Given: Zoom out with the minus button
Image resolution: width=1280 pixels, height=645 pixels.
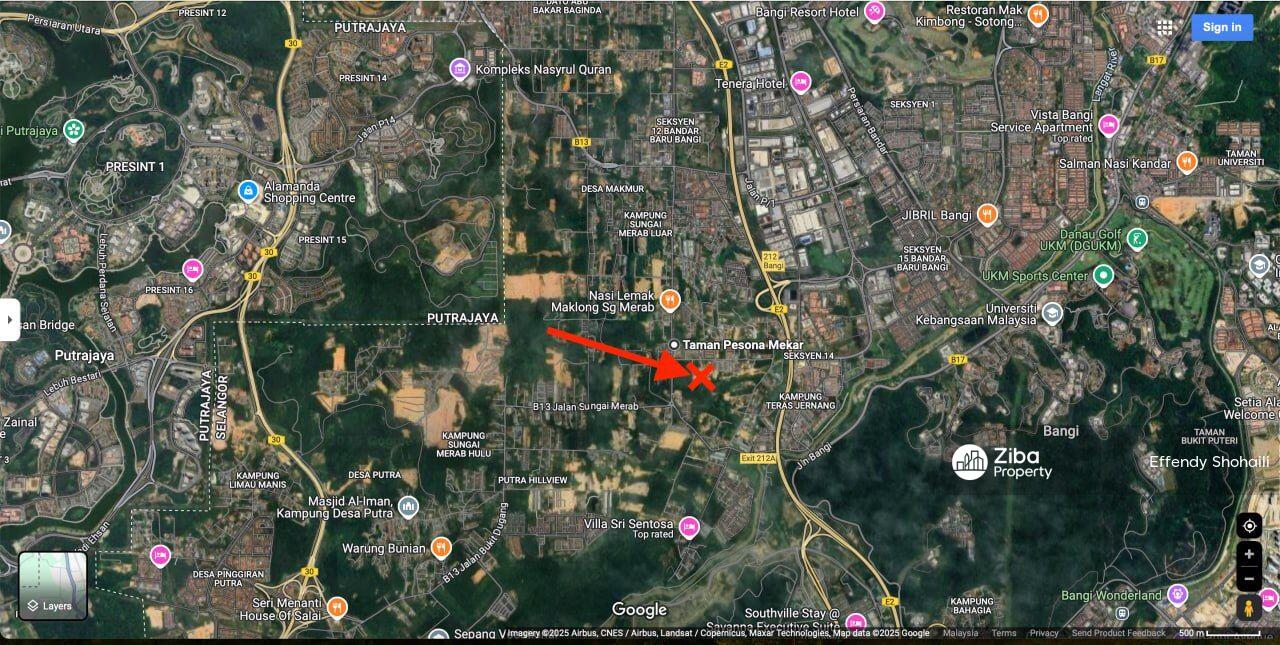Looking at the screenshot, I should 1249,578.
